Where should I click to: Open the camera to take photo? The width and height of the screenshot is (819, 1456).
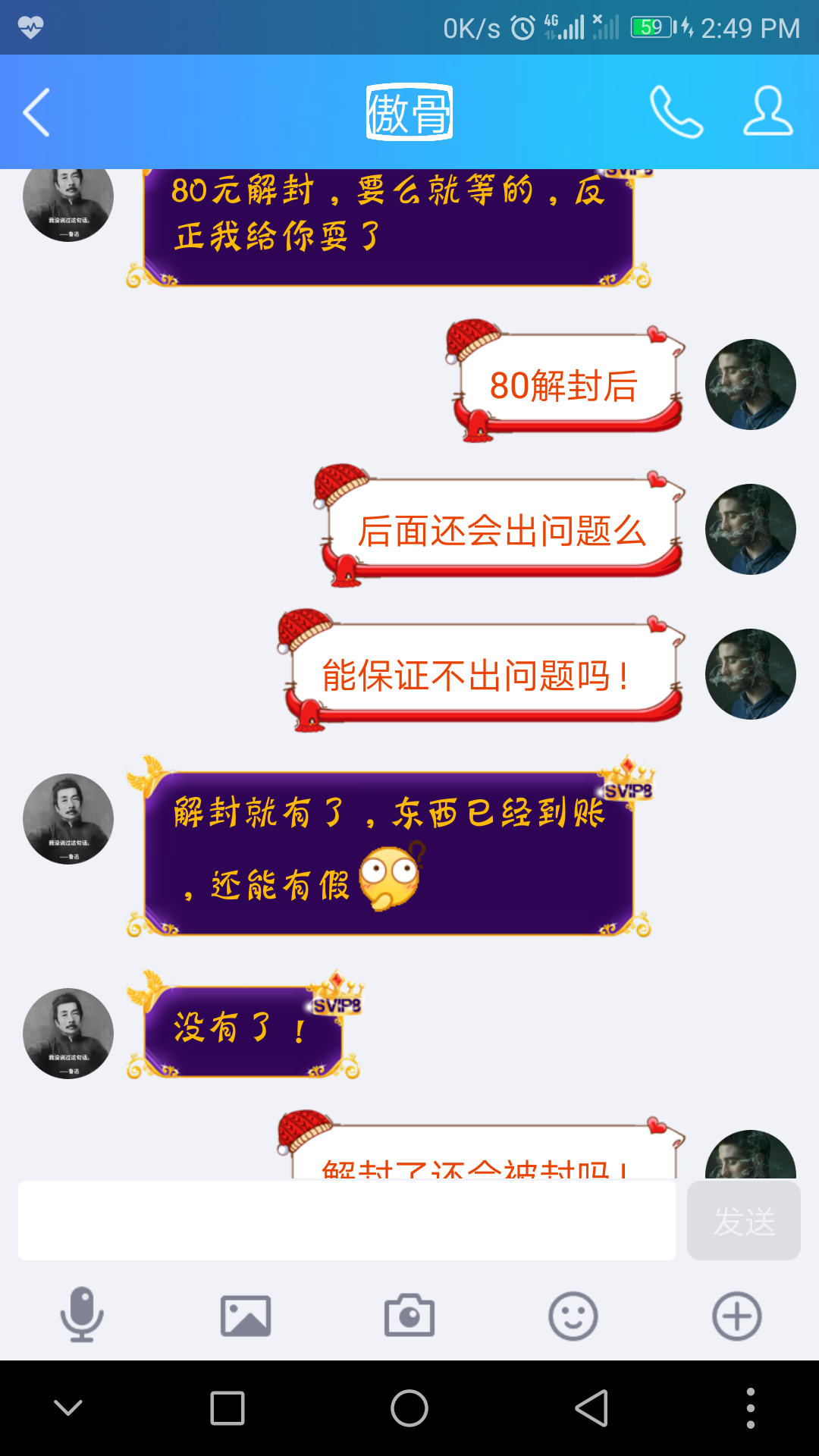pos(409,1315)
